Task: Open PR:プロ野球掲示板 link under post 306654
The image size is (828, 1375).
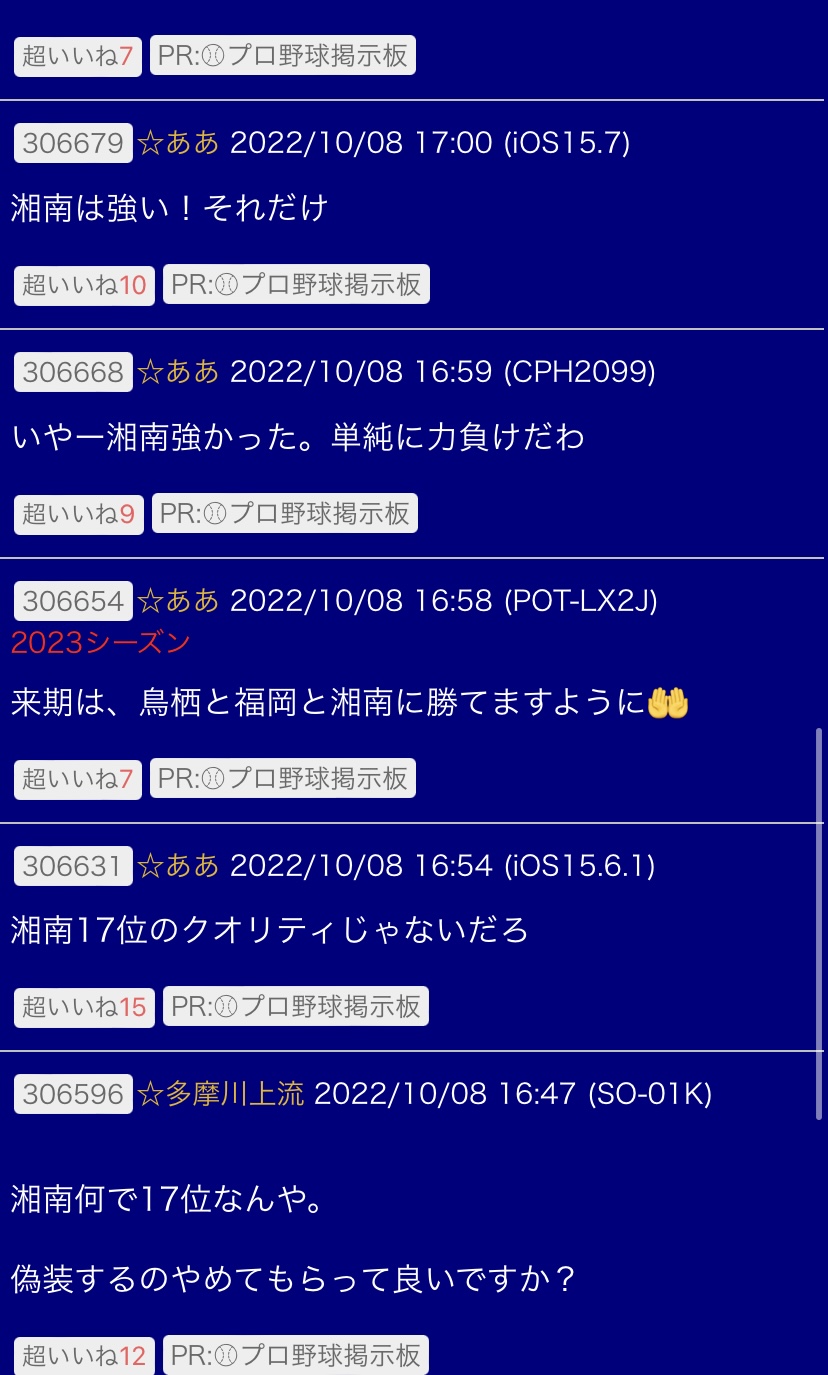Action: coord(283,779)
